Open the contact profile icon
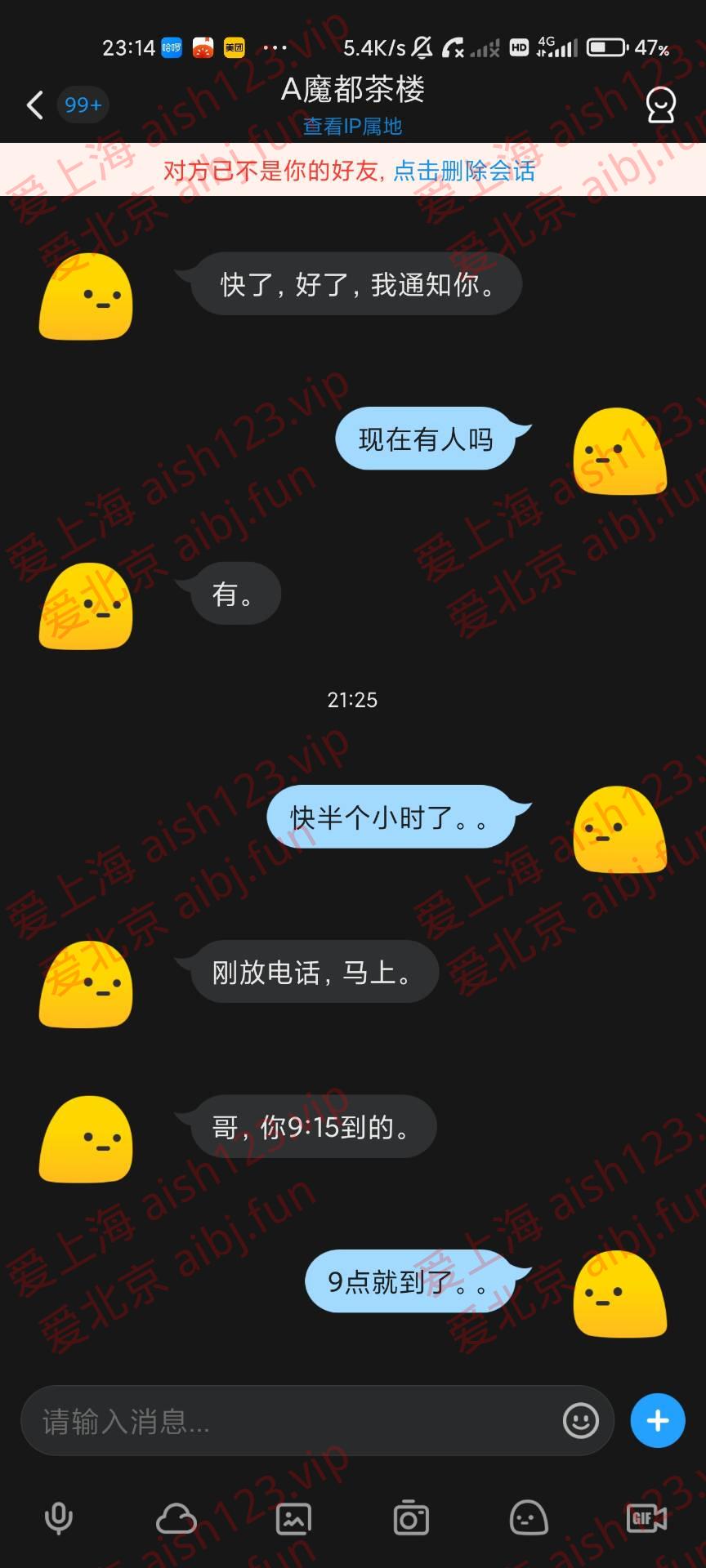 point(660,105)
